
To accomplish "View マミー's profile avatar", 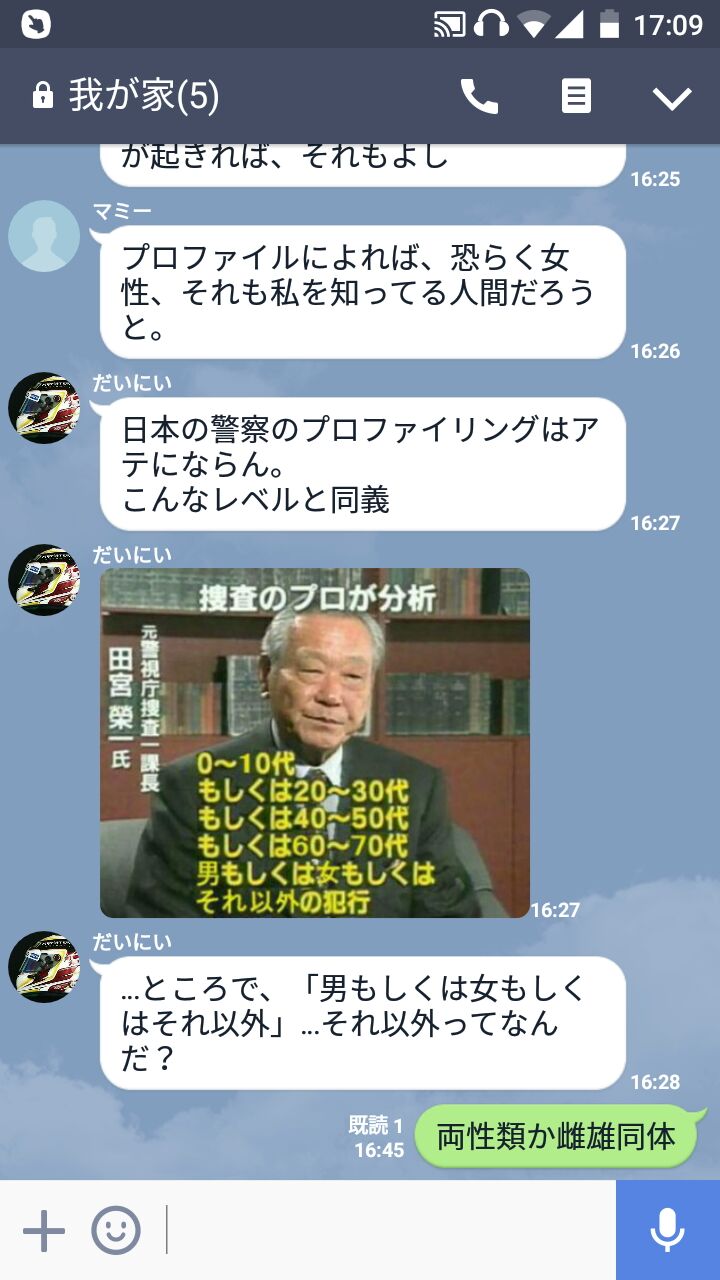I will (44, 236).
